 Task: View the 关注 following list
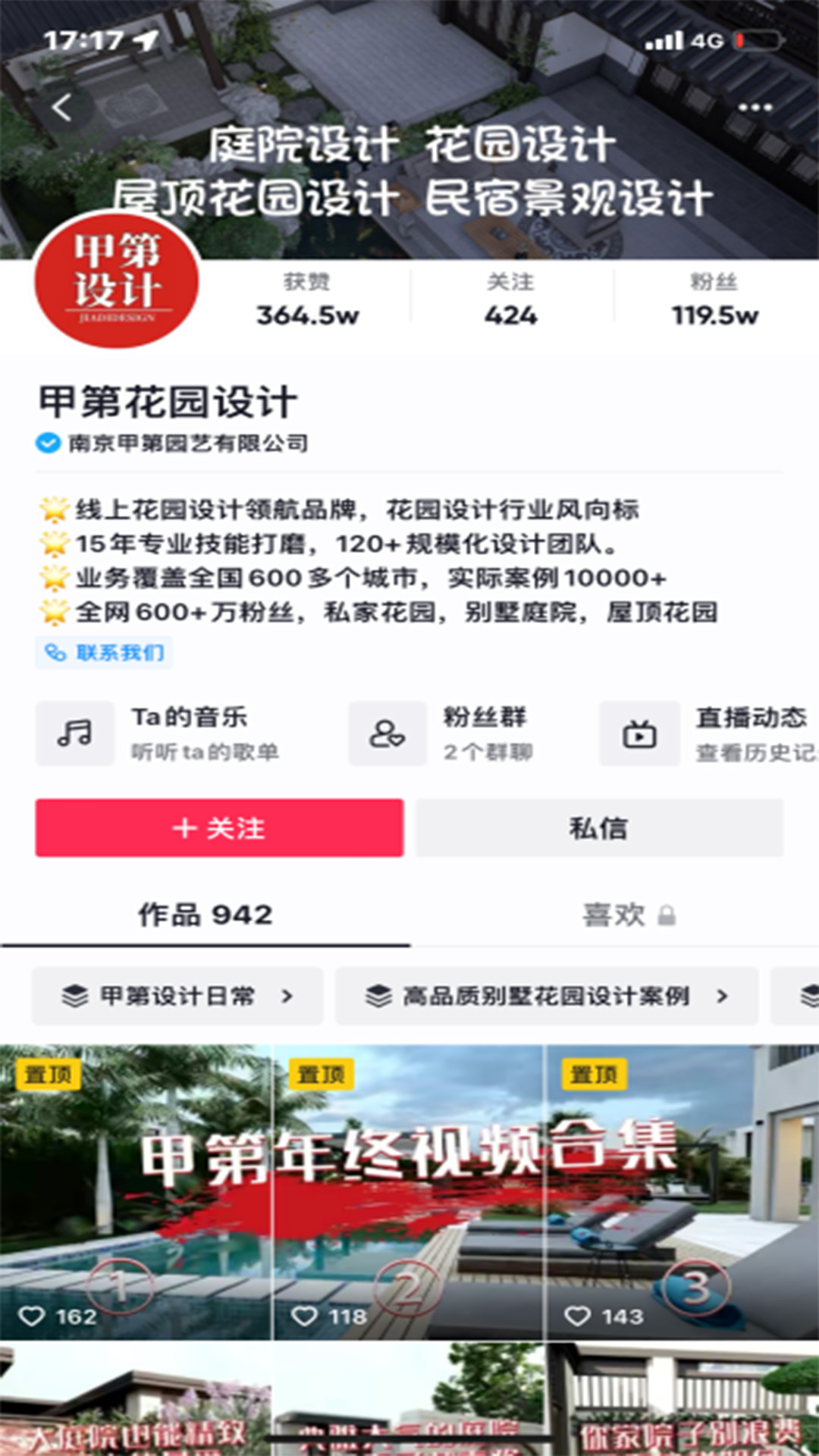tap(511, 300)
